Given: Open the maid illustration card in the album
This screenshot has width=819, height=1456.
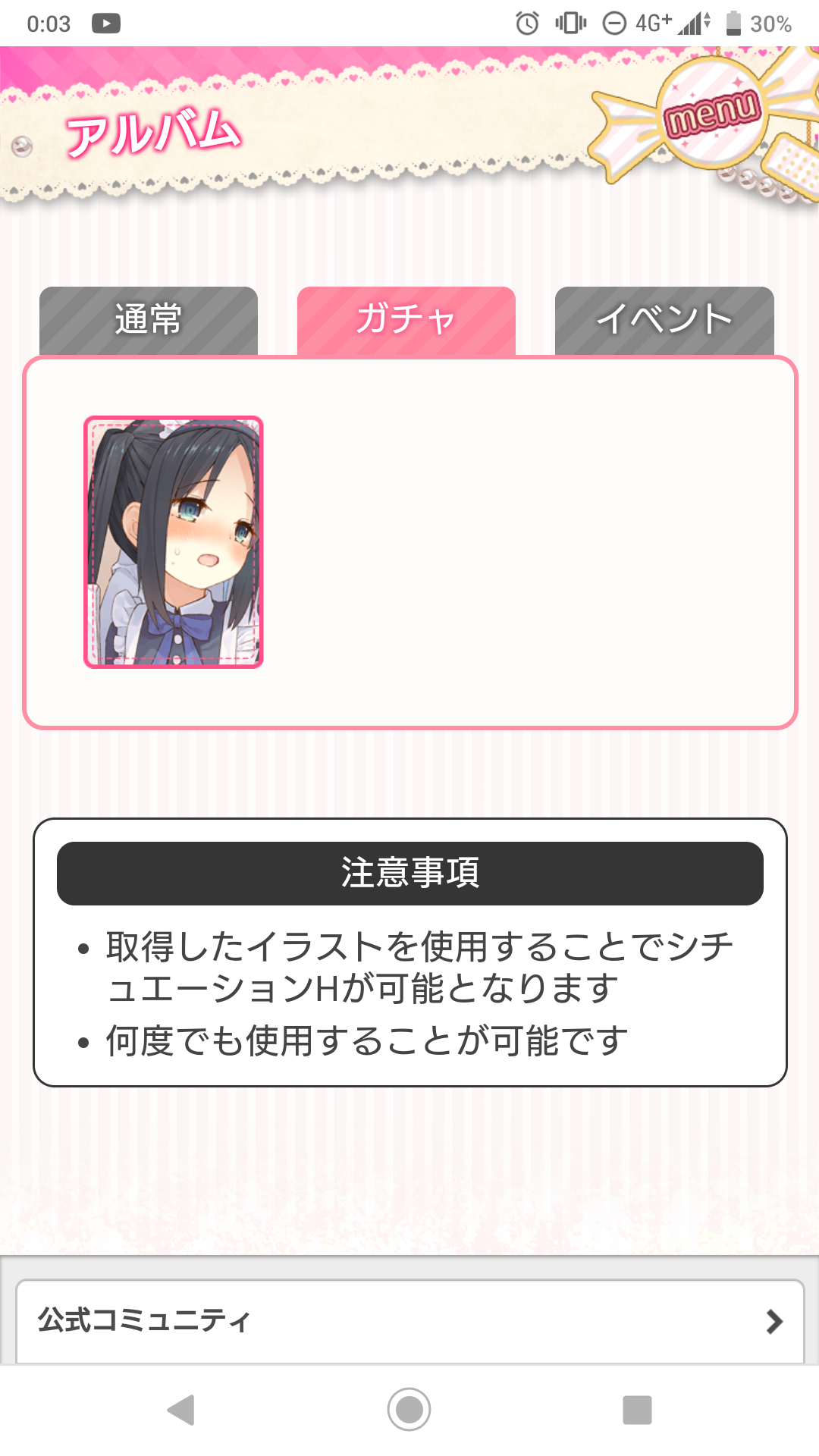Looking at the screenshot, I should 174,542.
